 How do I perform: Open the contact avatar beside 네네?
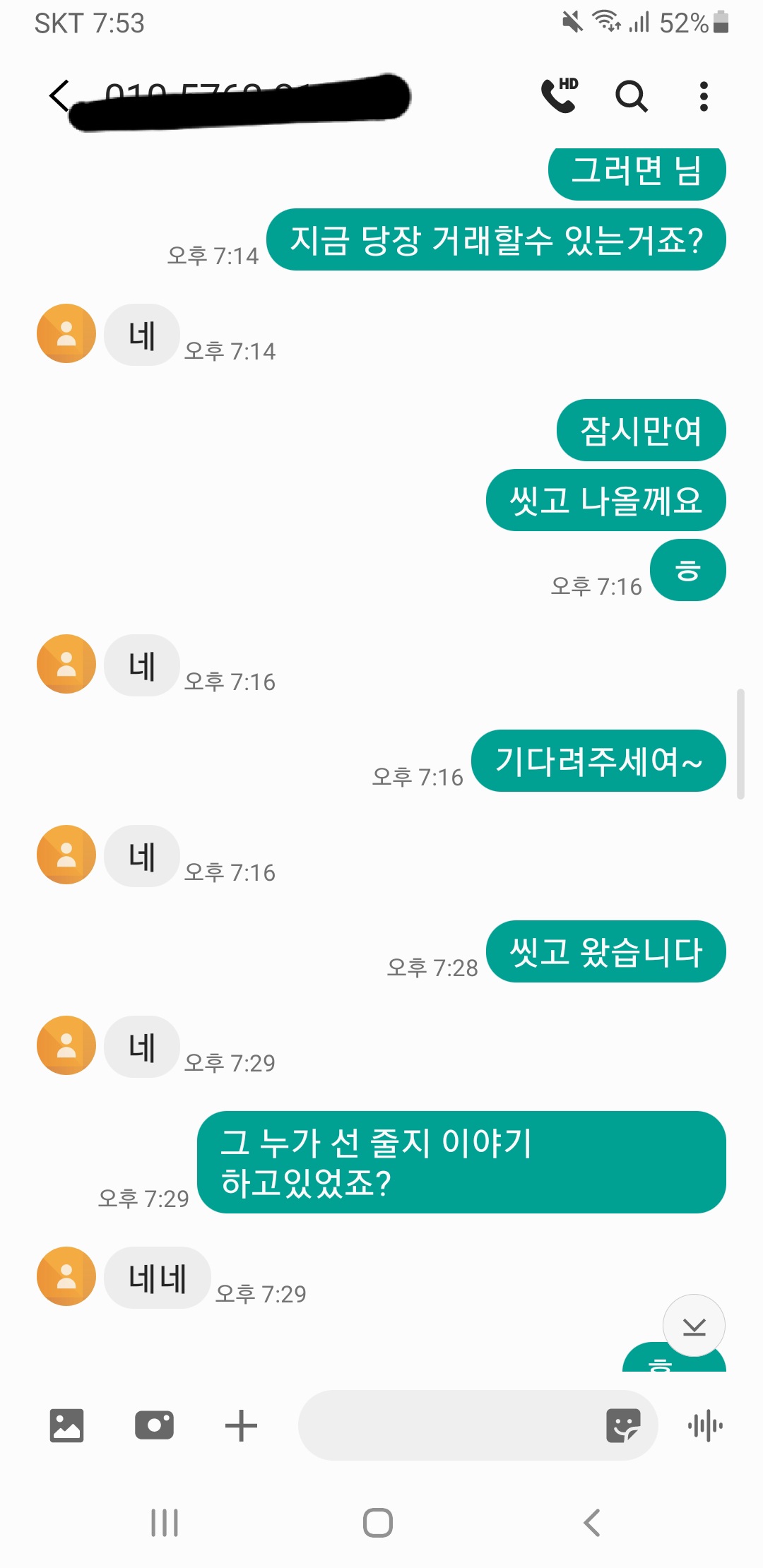[66, 1276]
